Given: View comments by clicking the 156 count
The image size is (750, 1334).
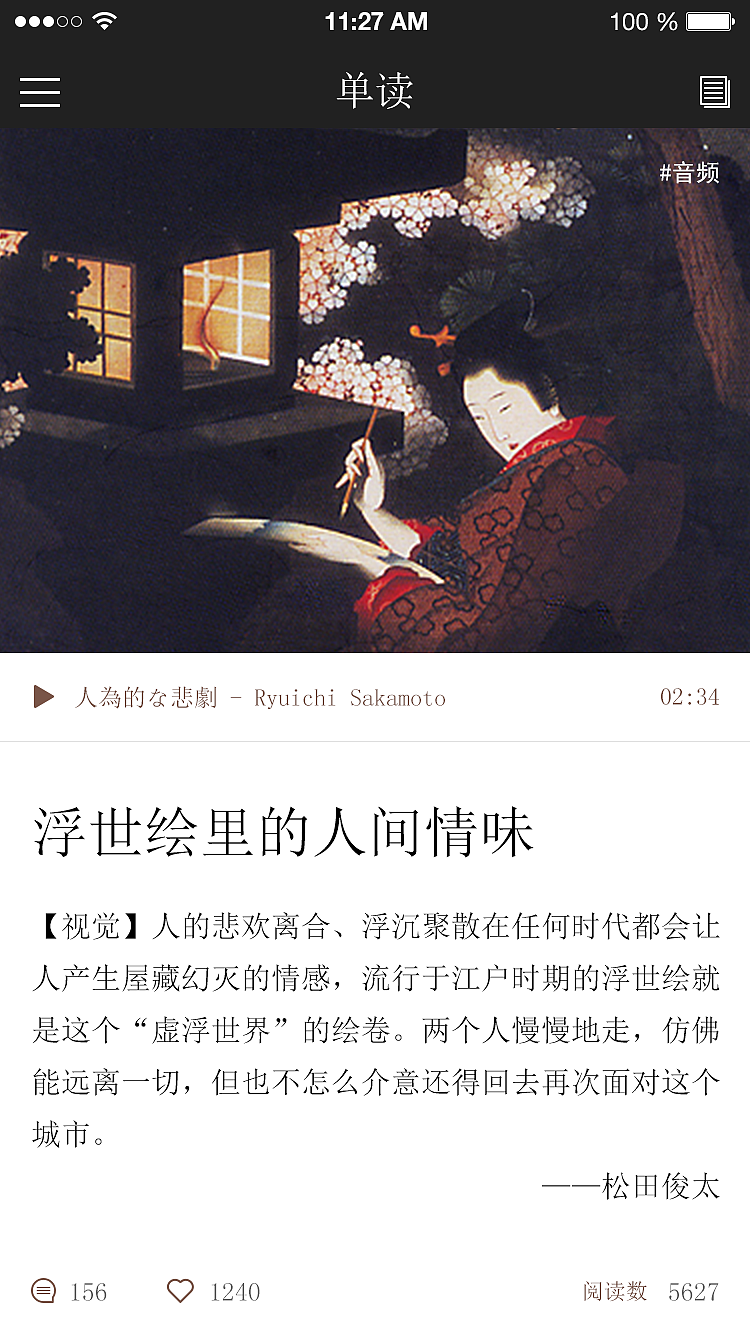Looking at the screenshot, I should pyautogui.click(x=90, y=1291).
